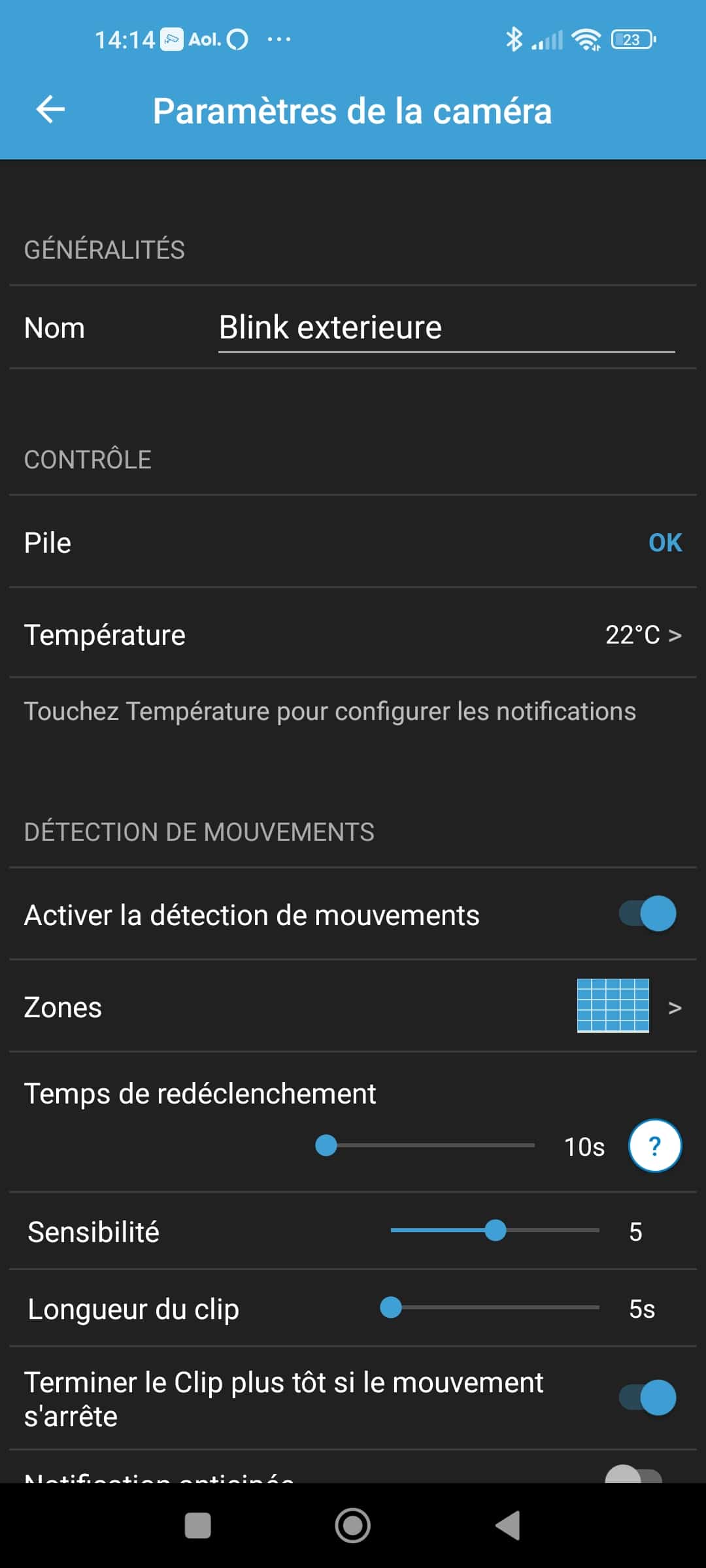706x1568 pixels.
Task: Edit the camera name field
Action: click(446, 328)
